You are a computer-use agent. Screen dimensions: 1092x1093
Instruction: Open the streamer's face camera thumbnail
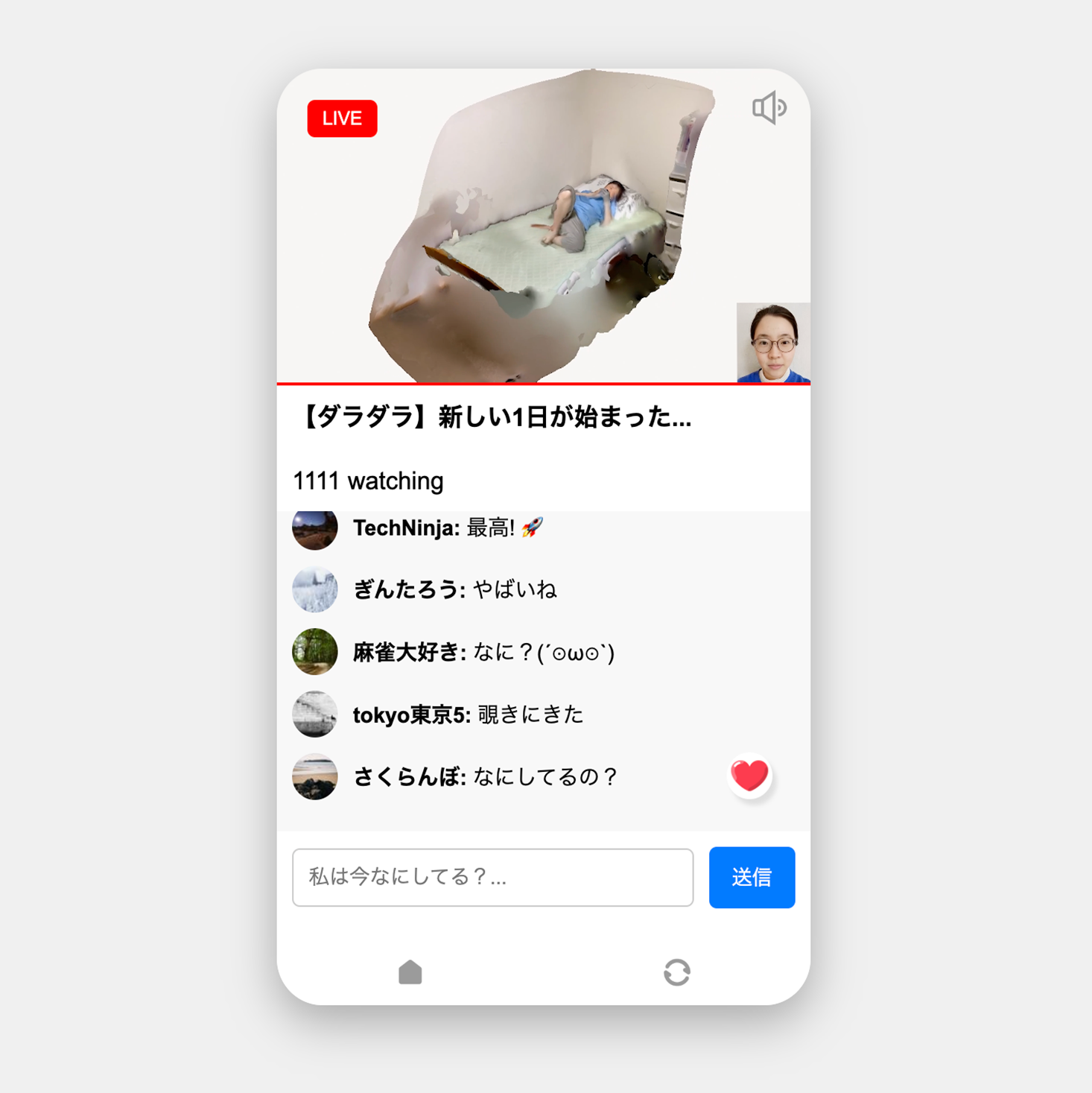pyautogui.click(x=772, y=343)
